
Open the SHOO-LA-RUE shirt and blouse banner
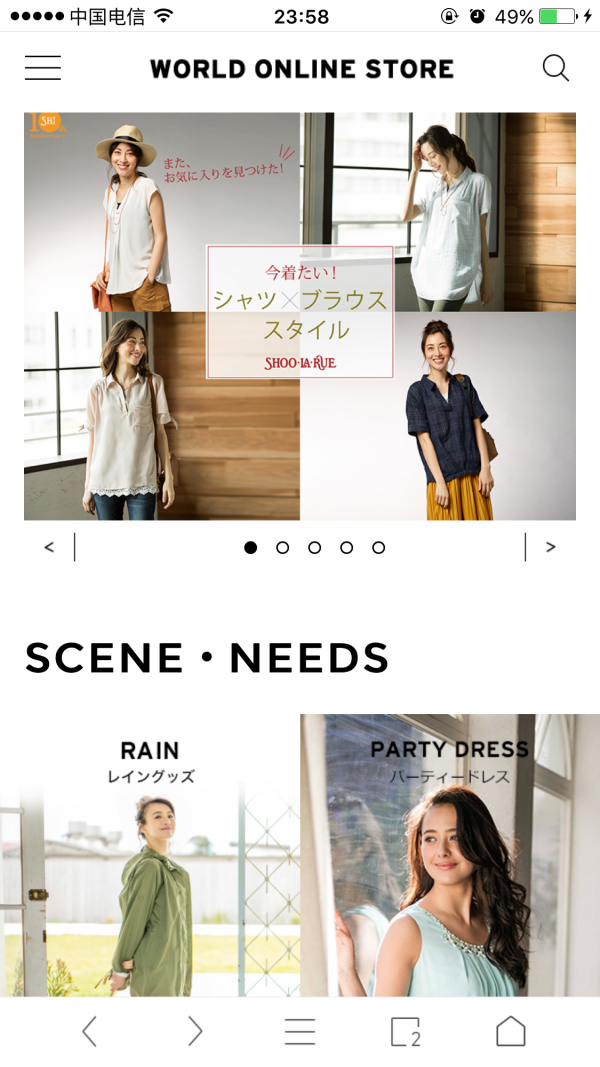[300, 316]
